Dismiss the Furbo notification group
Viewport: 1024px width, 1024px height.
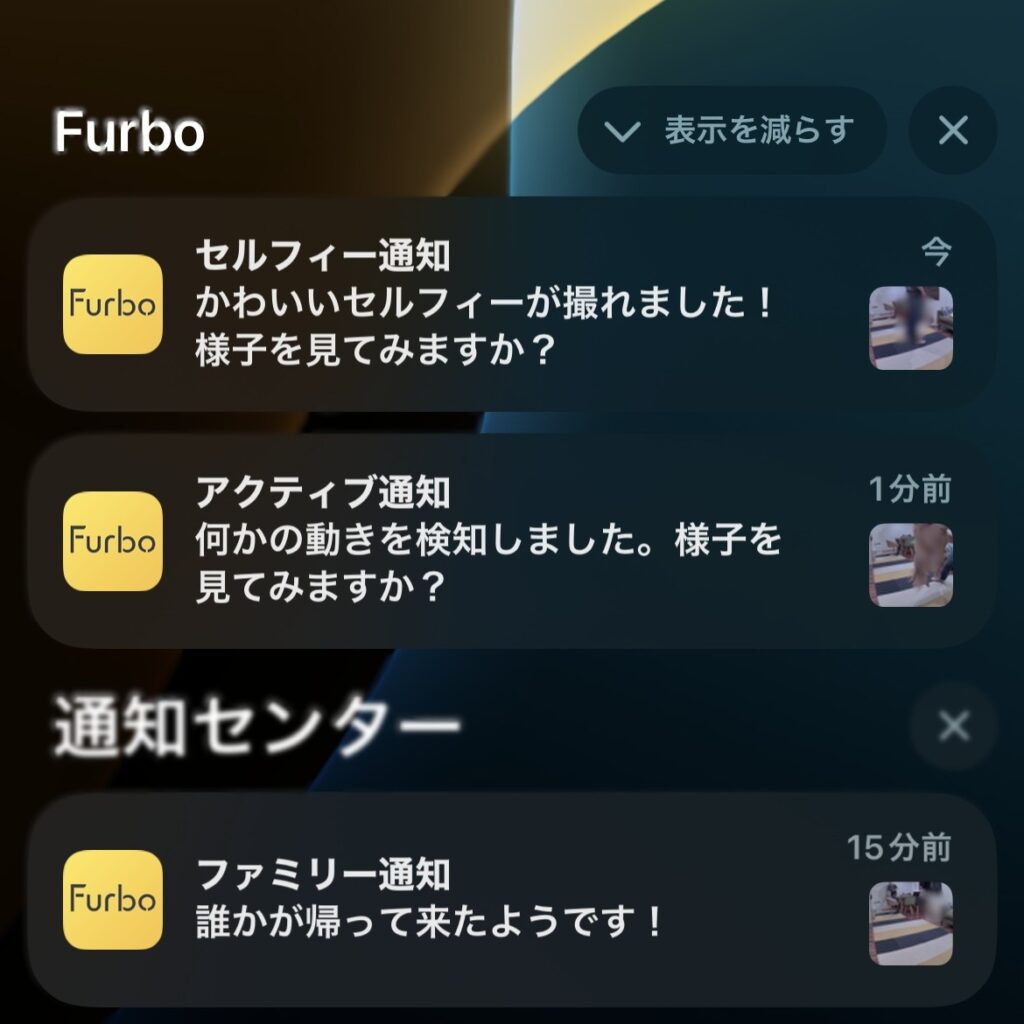952,131
